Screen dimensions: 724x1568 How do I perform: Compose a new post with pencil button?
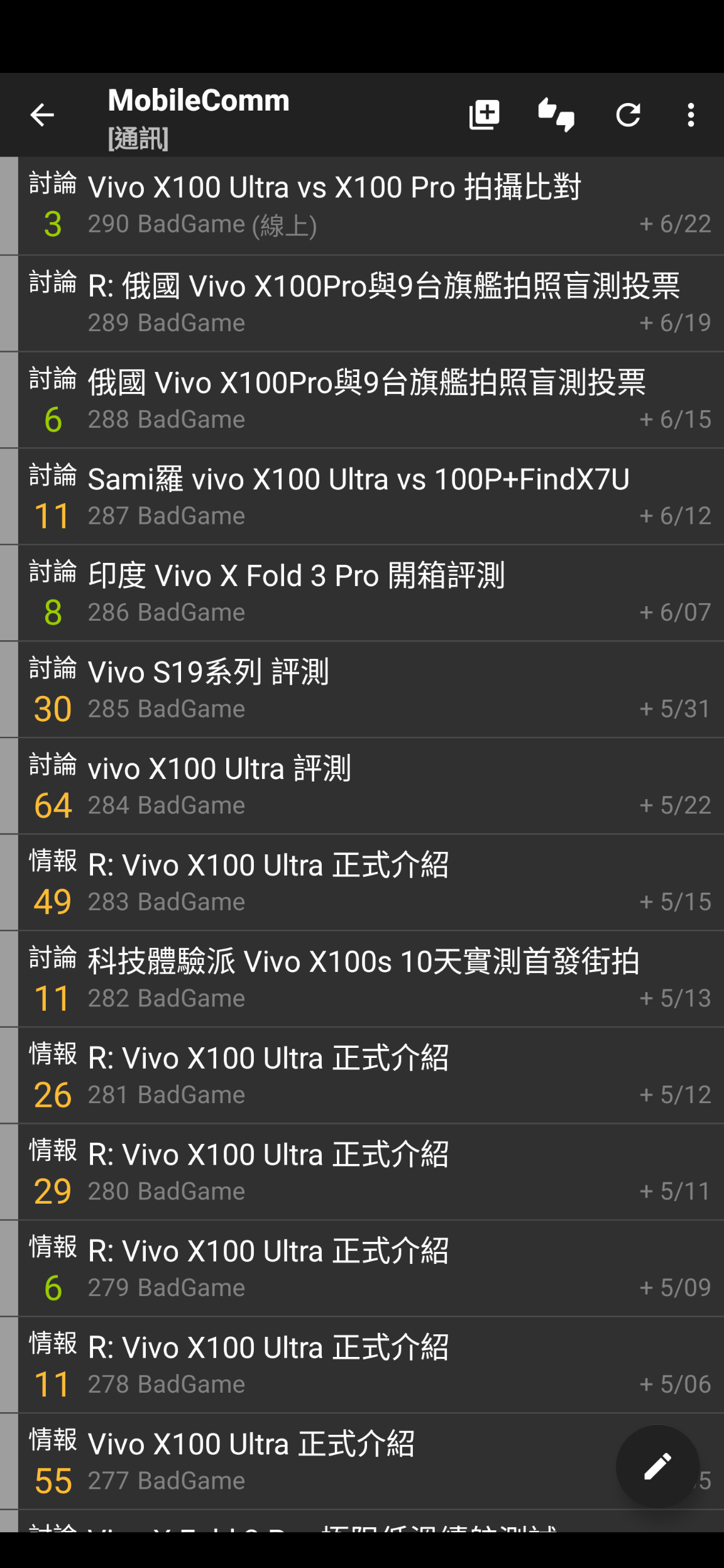658,1467
